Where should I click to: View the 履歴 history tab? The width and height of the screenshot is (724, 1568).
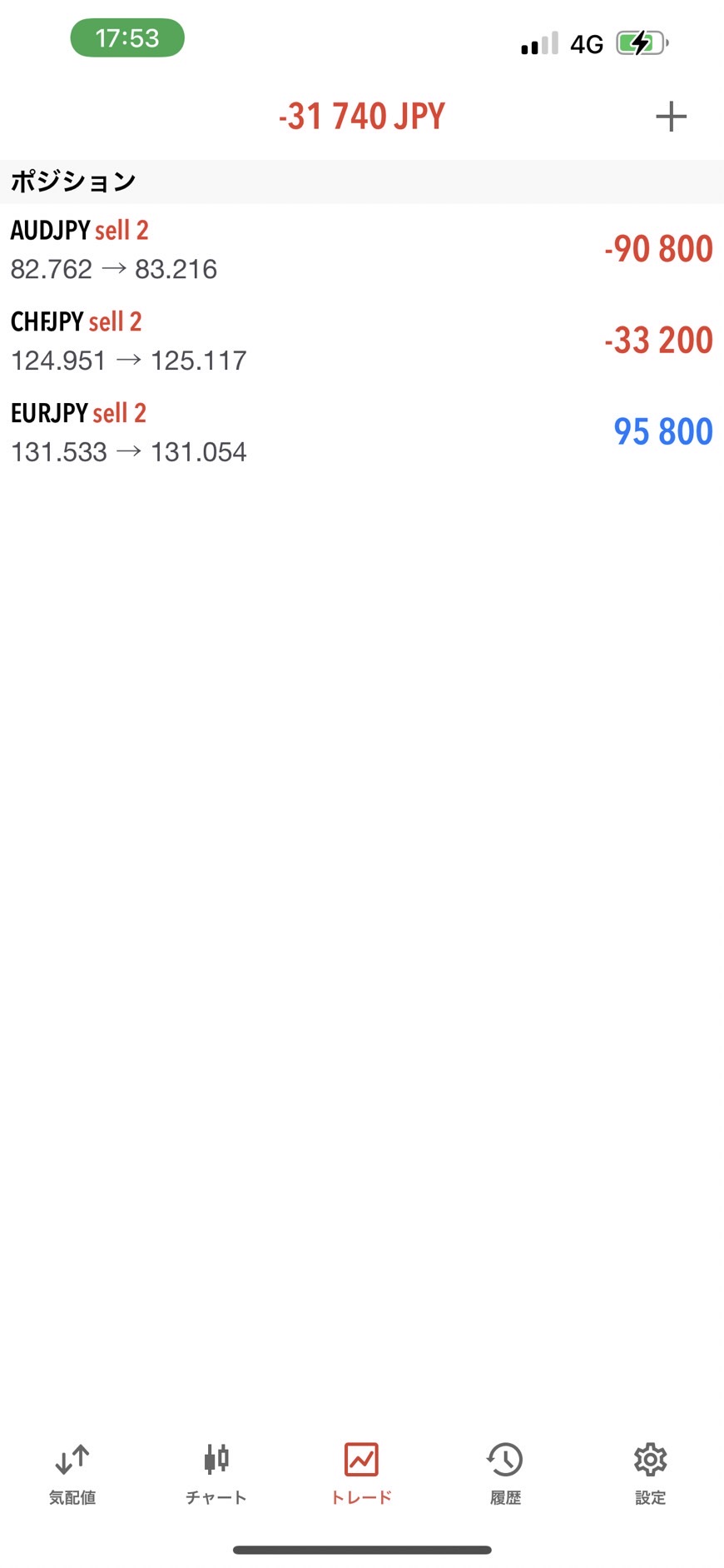pyautogui.click(x=505, y=1474)
